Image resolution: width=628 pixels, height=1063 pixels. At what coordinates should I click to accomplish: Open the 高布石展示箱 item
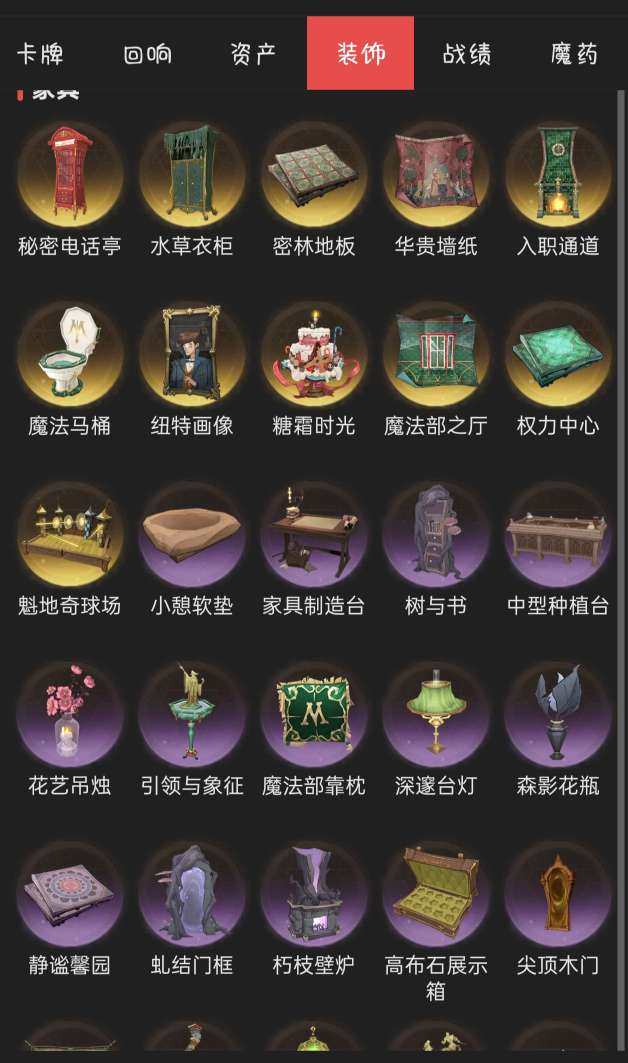pyautogui.click(x=436, y=895)
